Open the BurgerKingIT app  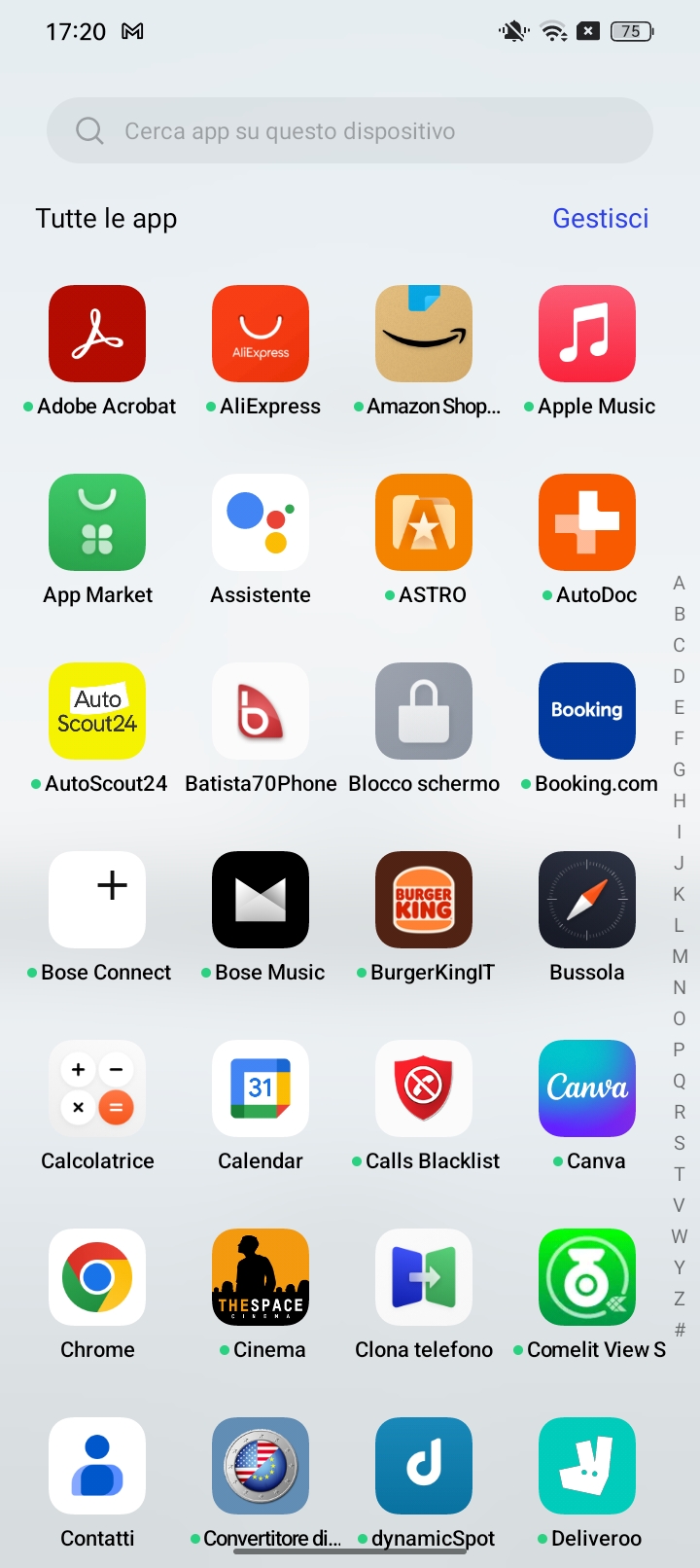424,900
